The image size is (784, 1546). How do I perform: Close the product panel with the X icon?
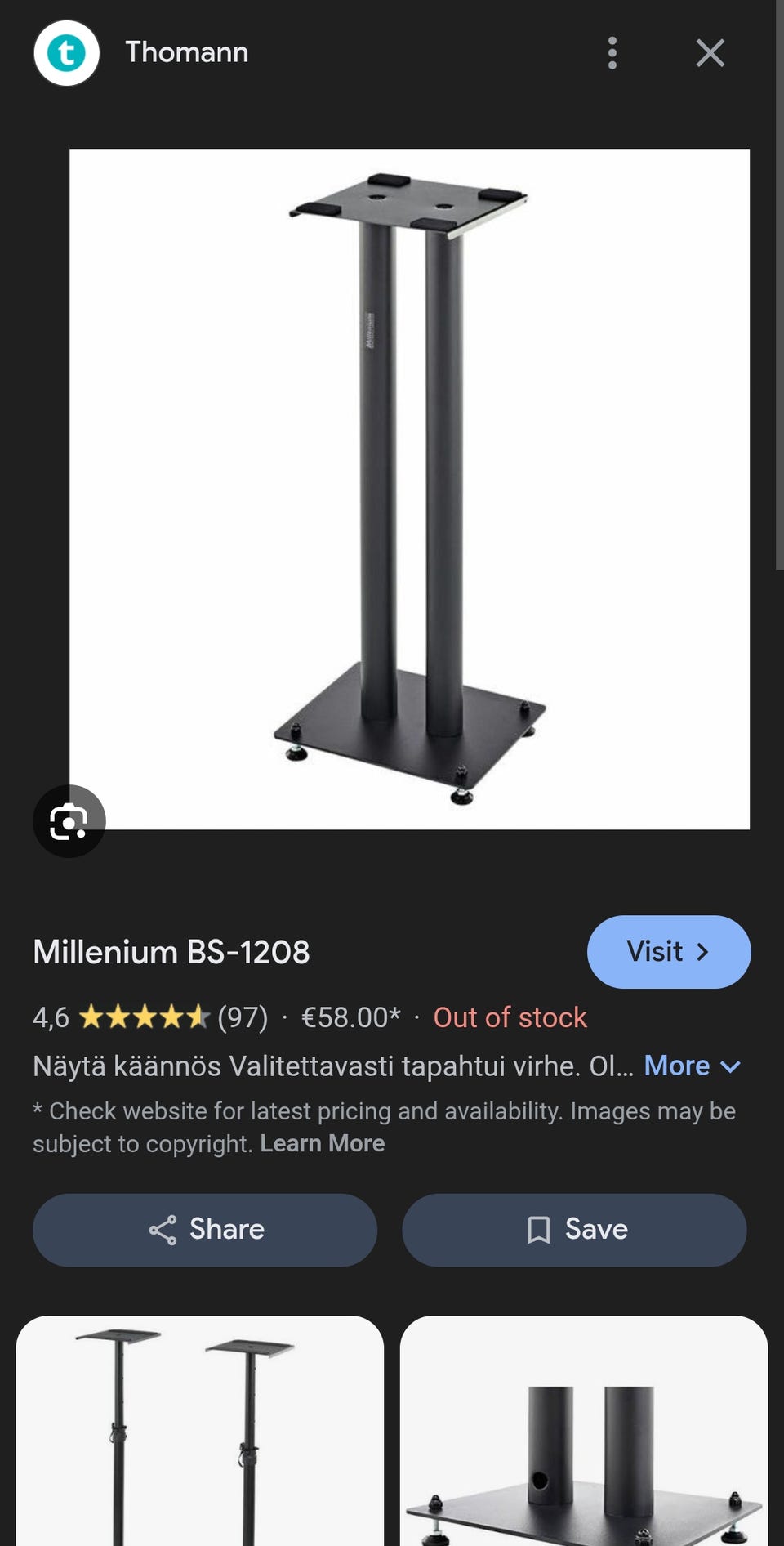coord(710,52)
